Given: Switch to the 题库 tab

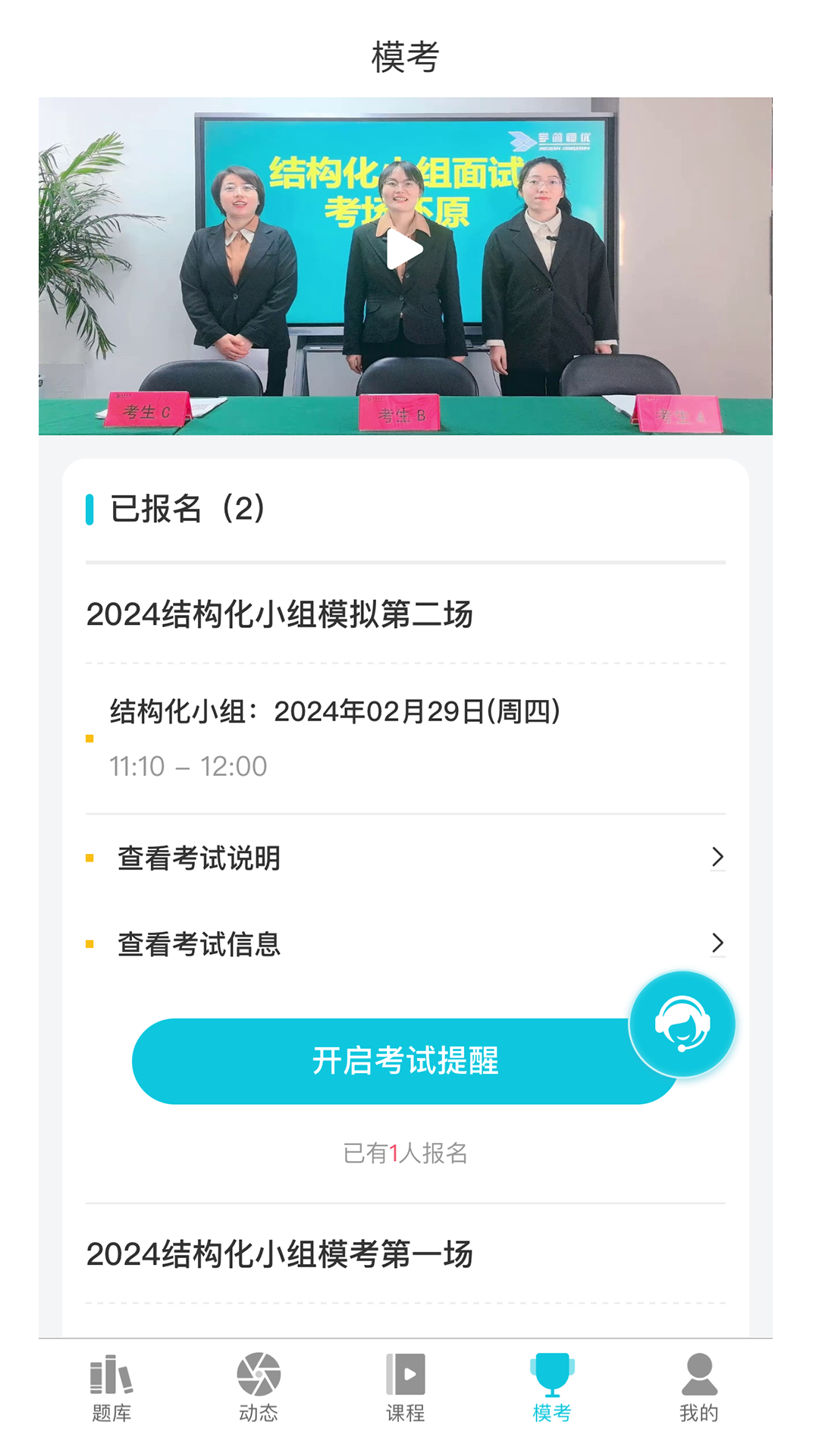Looking at the screenshot, I should click(111, 1387).
